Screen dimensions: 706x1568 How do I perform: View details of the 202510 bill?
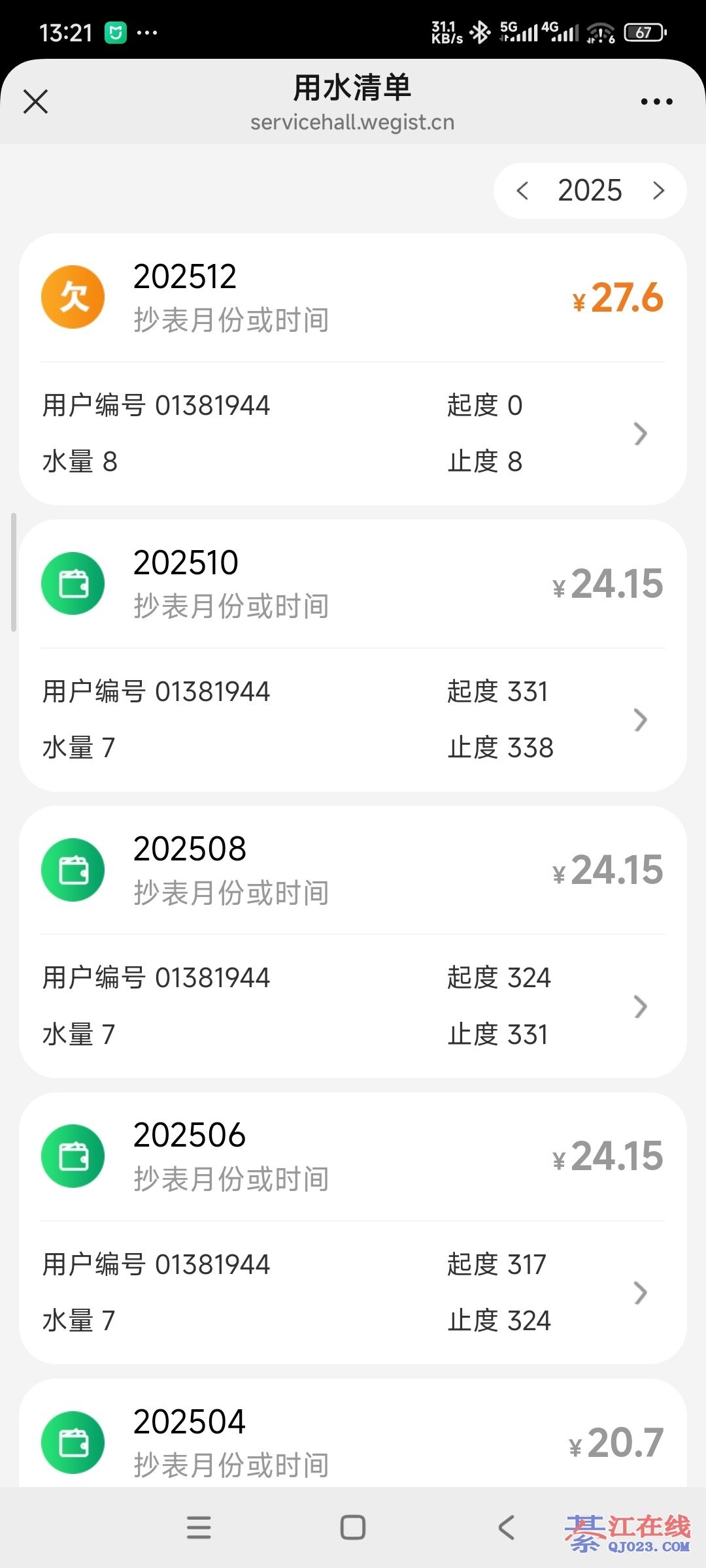(x=353, y=655)
